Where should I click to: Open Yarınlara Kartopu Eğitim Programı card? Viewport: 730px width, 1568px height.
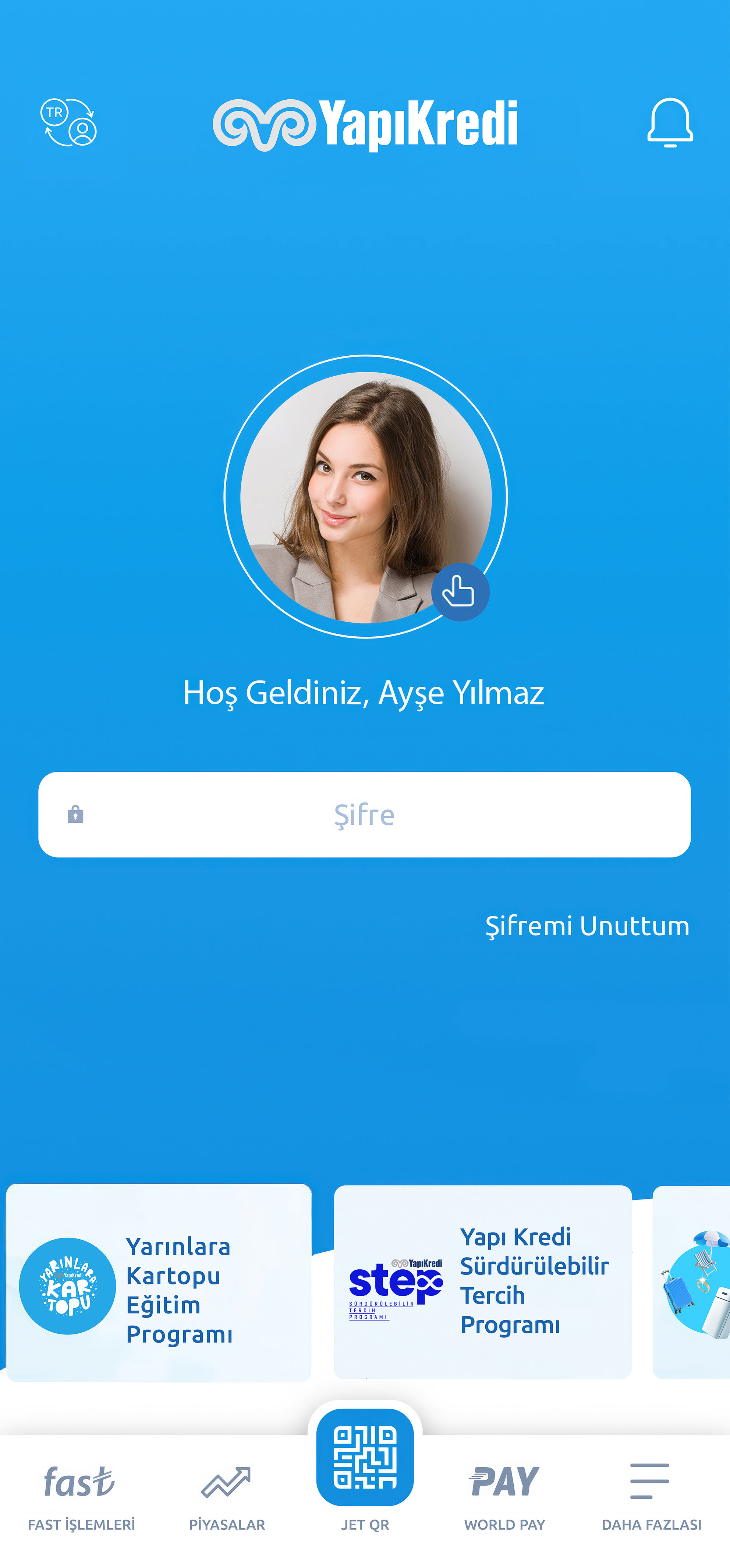[158, 1283]
